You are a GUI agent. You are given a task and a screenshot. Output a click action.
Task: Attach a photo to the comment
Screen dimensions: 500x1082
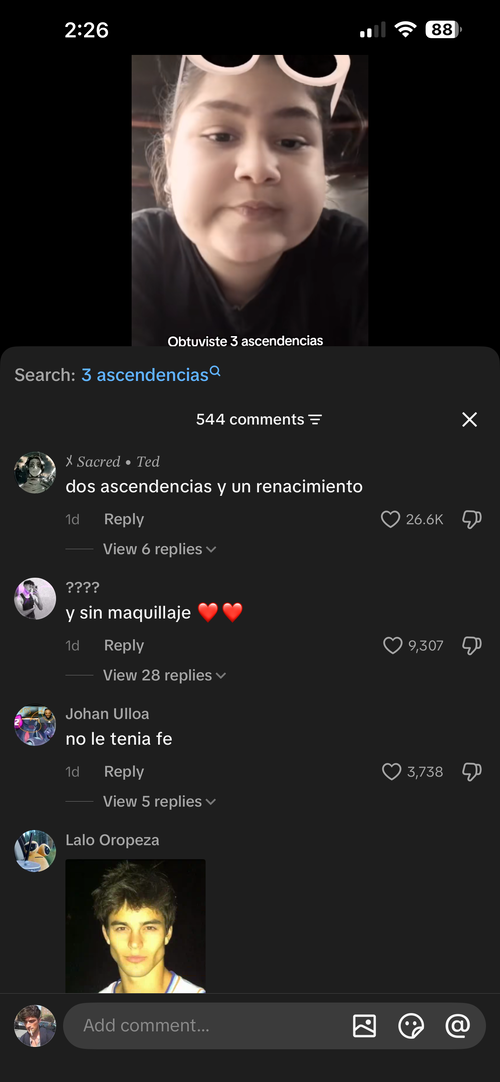364,1026
